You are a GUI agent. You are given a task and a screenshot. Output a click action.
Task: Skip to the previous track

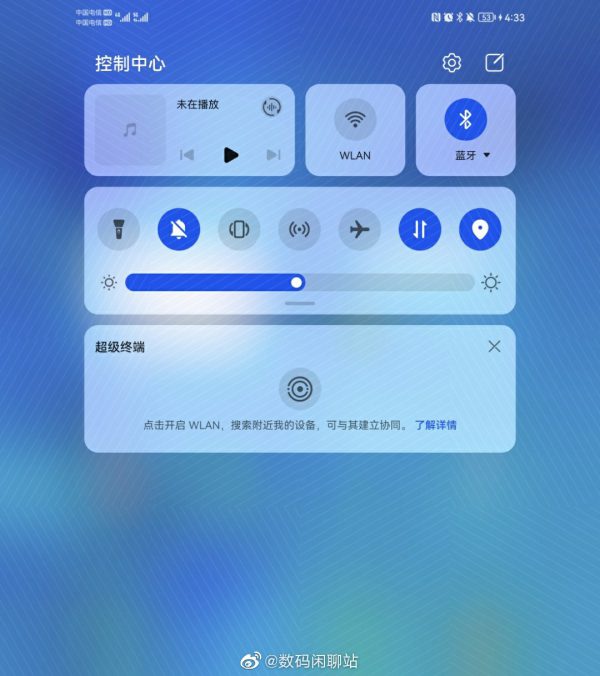(x=186, y=155)
